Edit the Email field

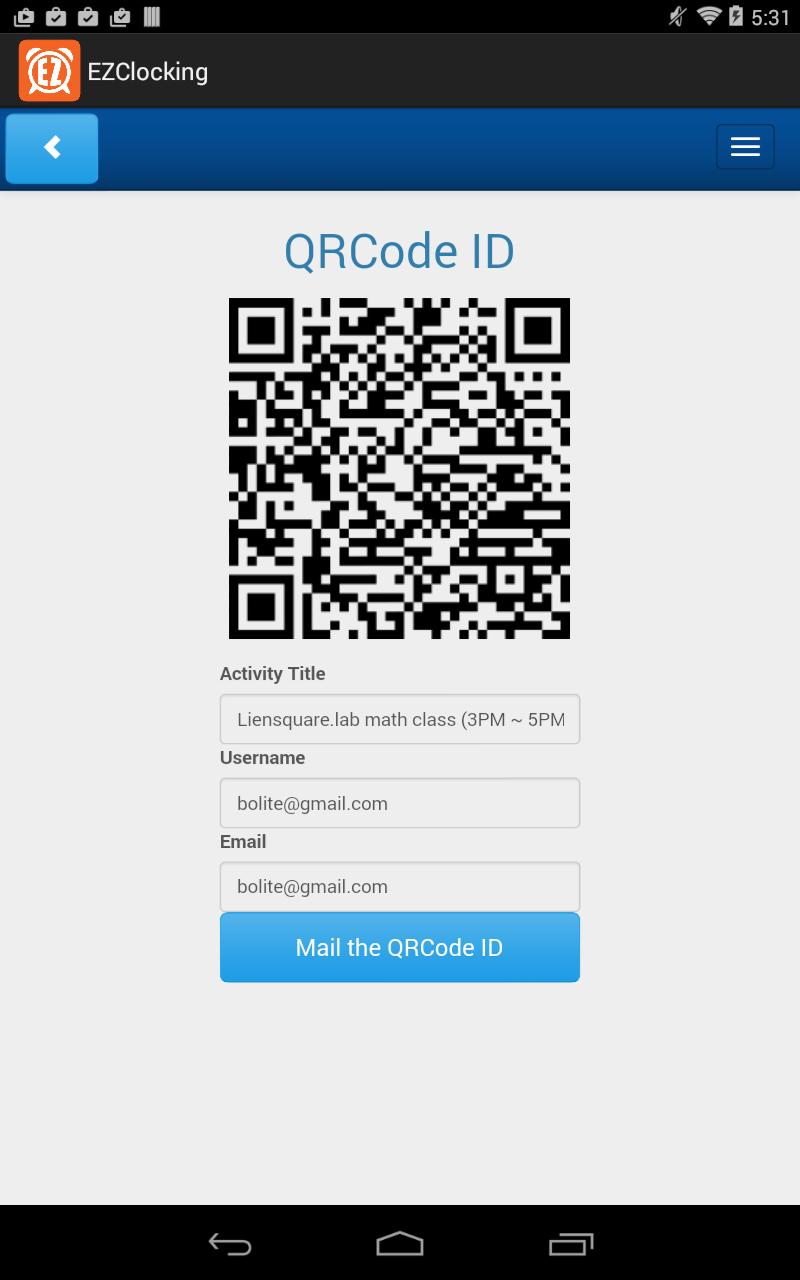400,887
